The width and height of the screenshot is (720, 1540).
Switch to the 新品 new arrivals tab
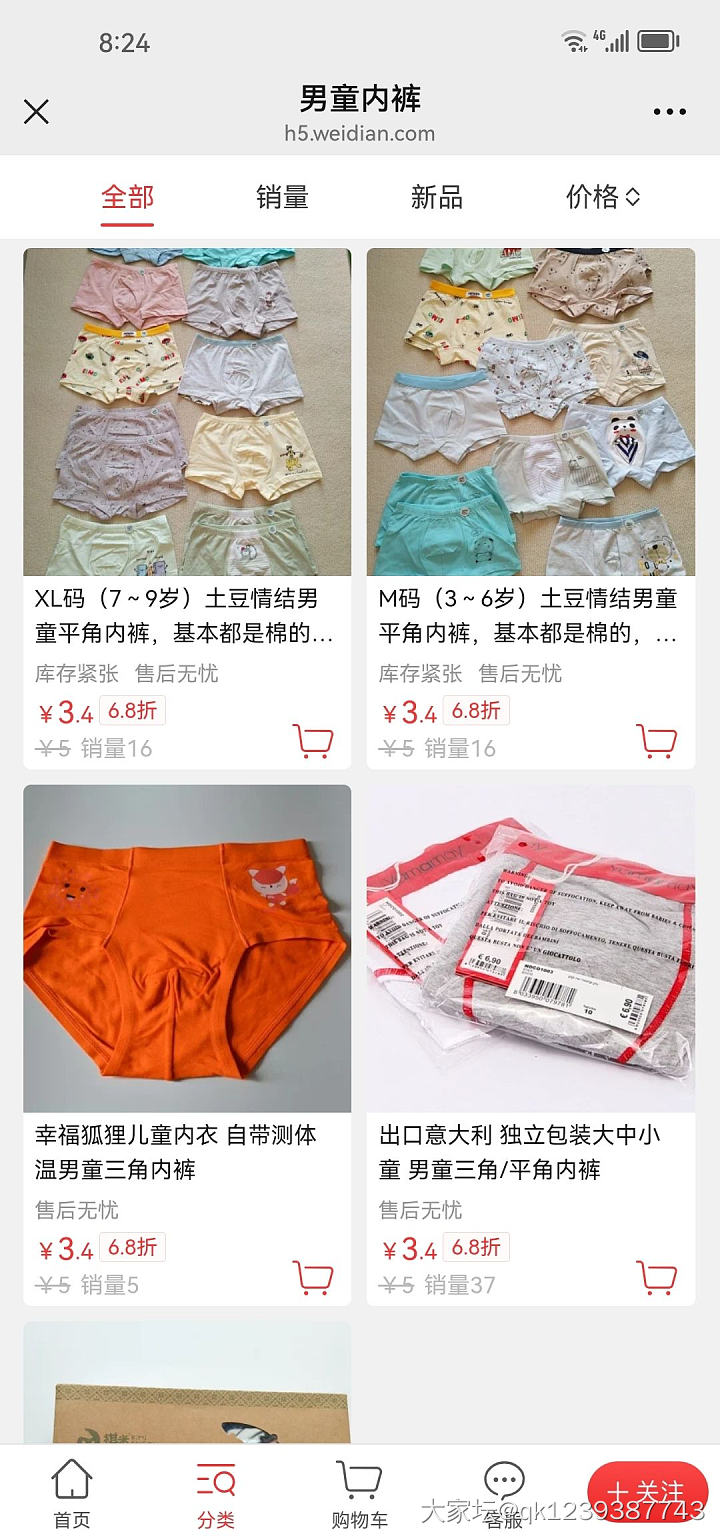pos(435,197)
